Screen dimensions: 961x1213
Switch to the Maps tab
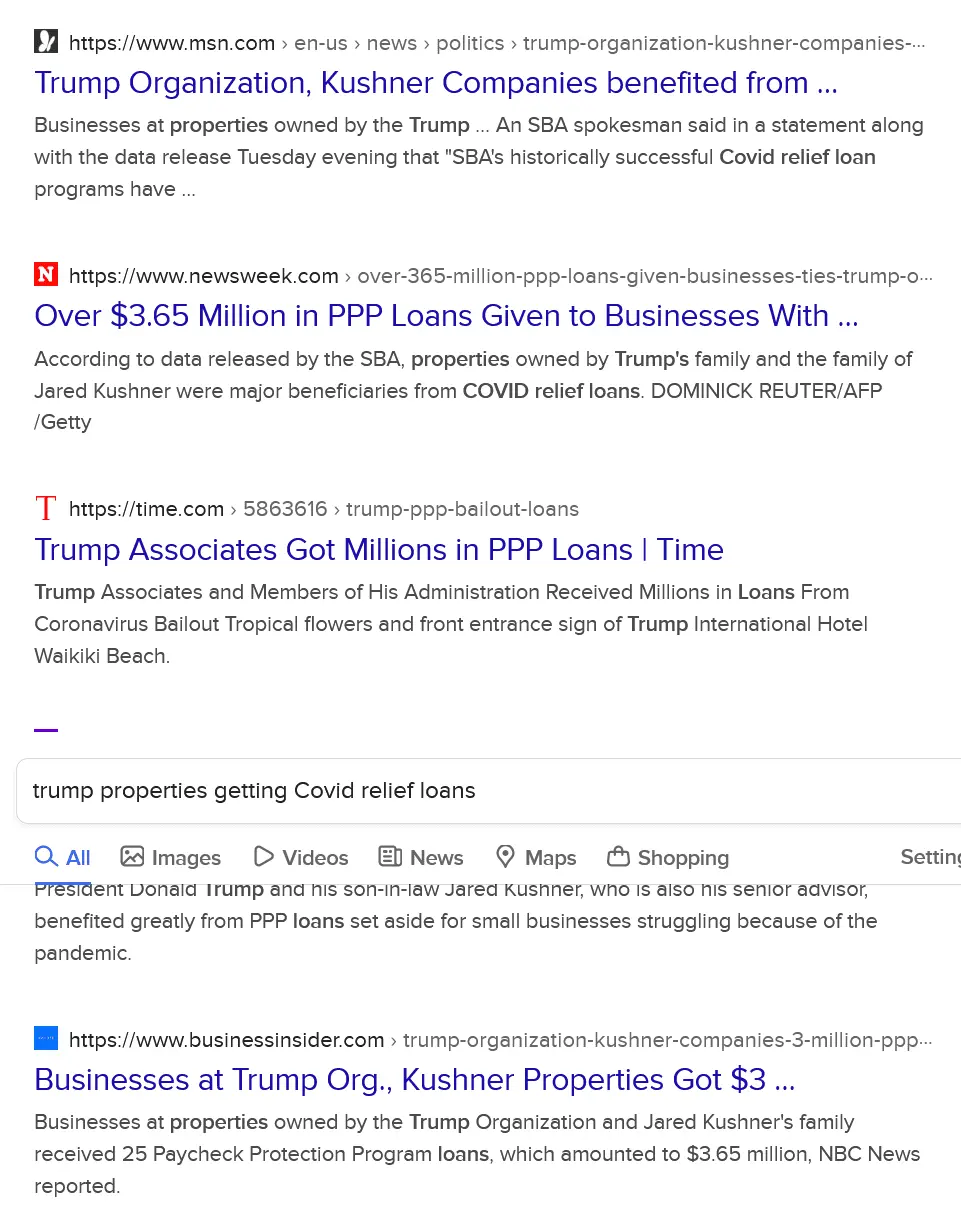click(x=536, y=858)
